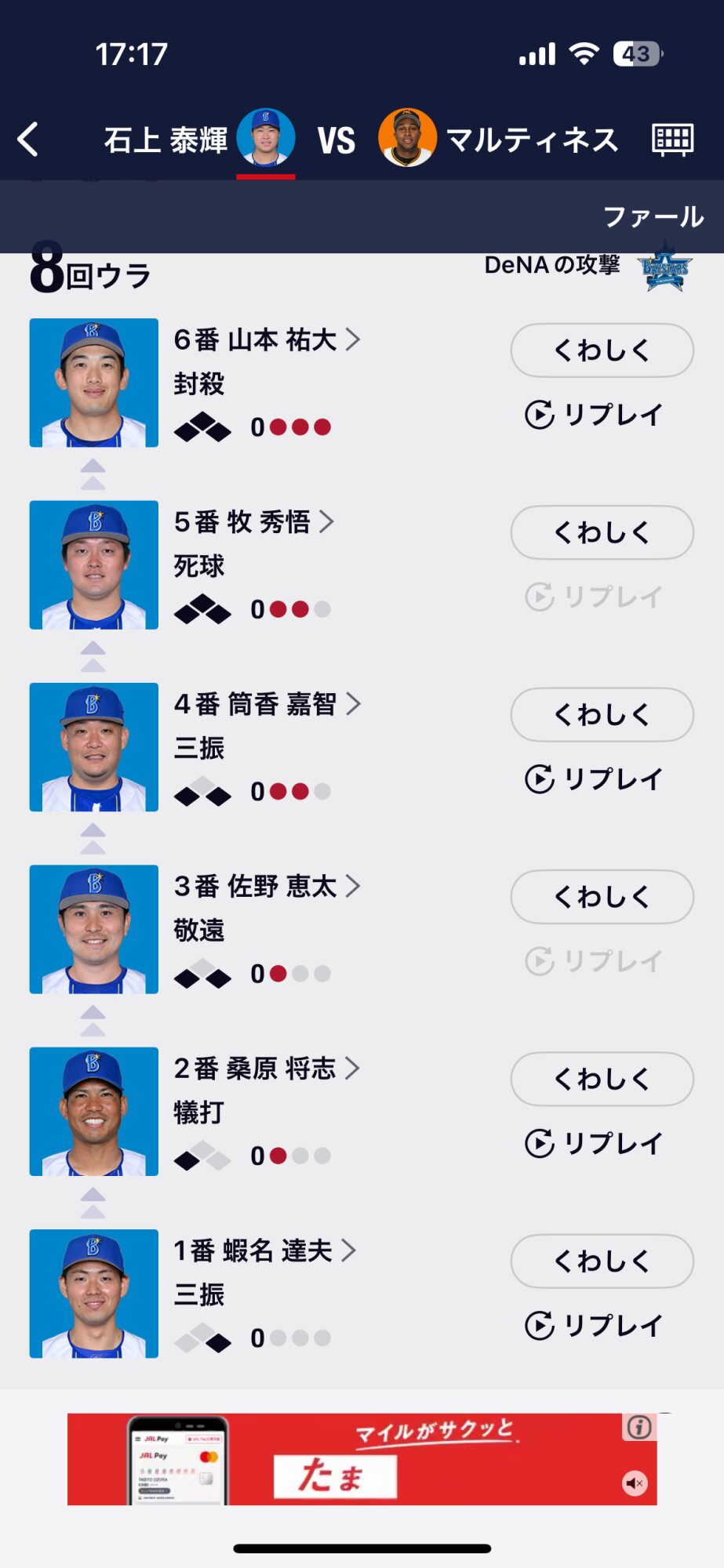This screenshot has width=724, height=1568.
Task: Tap くわしく for 山本 祐大's at-bat
Action: 602,350
